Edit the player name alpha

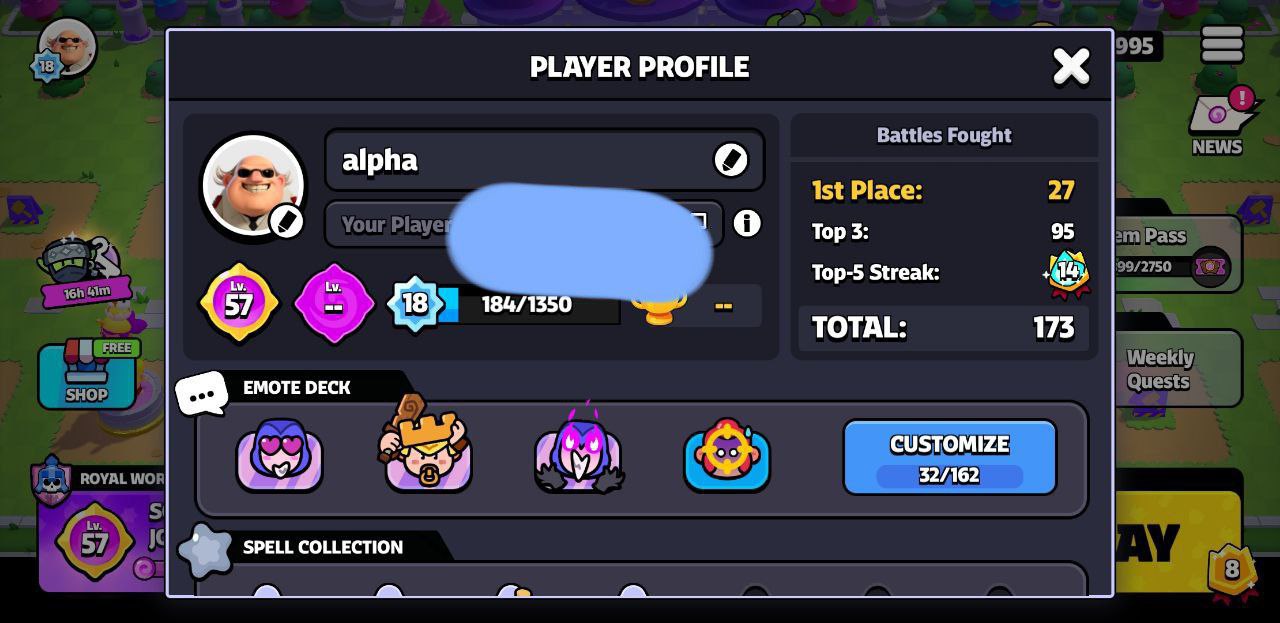730,160
